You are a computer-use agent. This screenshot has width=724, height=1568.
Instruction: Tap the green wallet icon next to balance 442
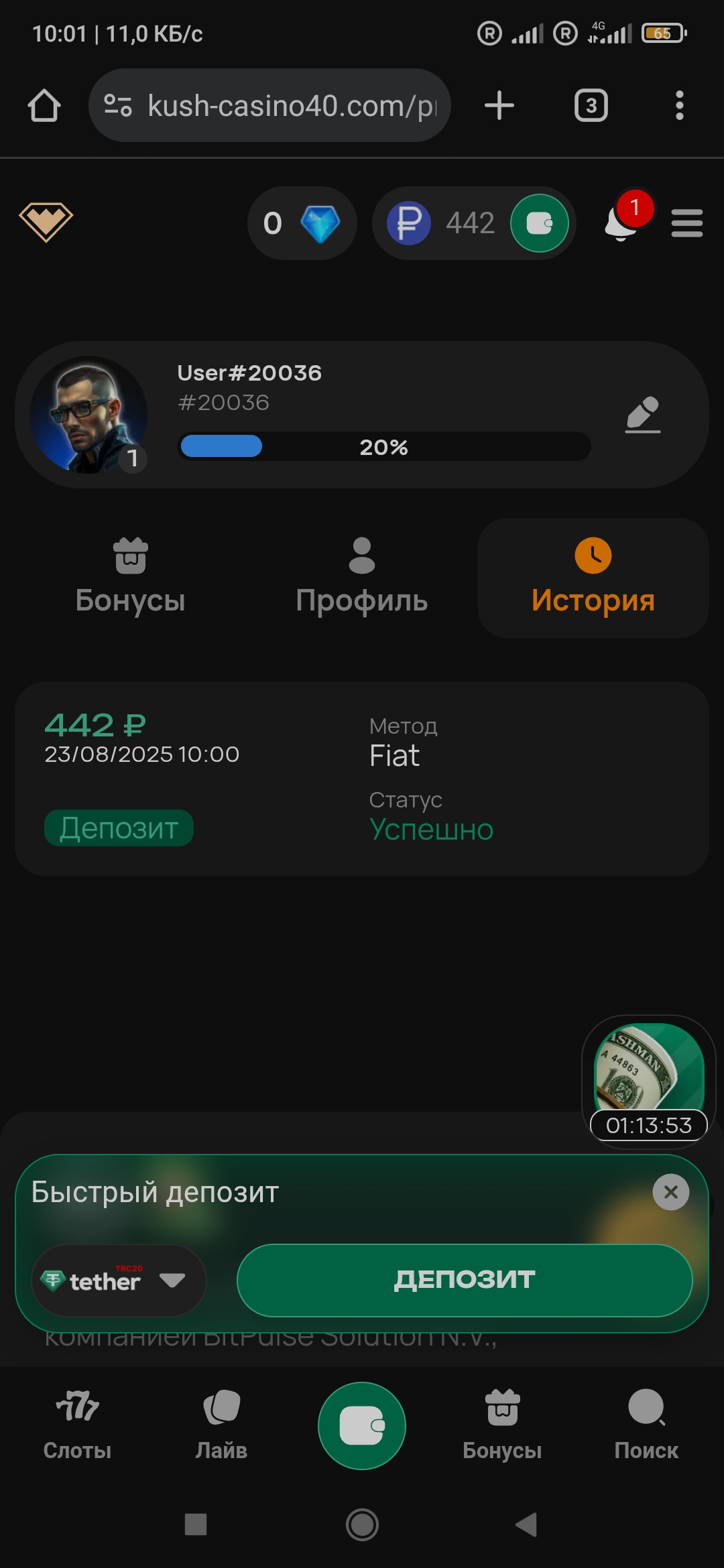click(x=539, y=223)
